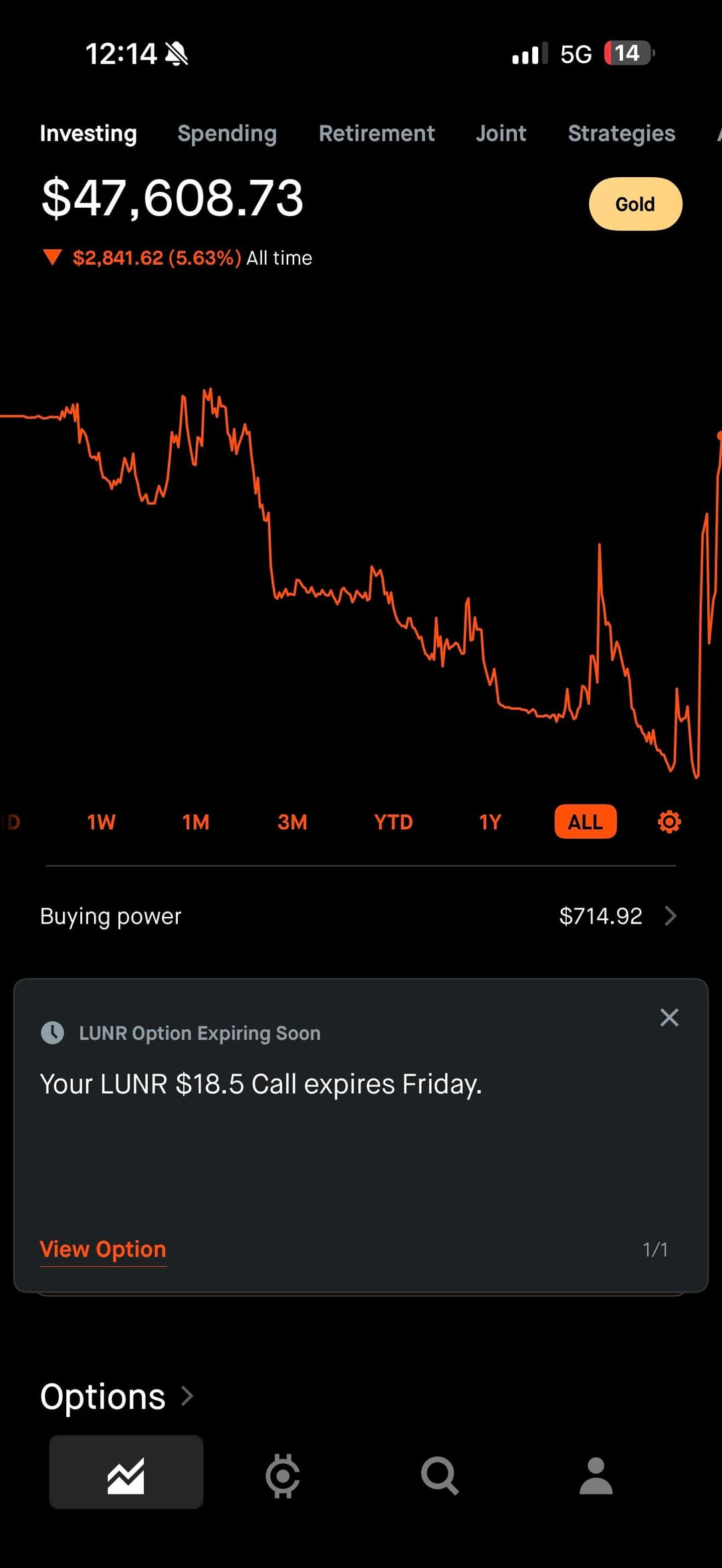Image resolution: width=722 pixels, height=1568 pixels.
Task: Change chart to 1Y range
Action: 490,822
